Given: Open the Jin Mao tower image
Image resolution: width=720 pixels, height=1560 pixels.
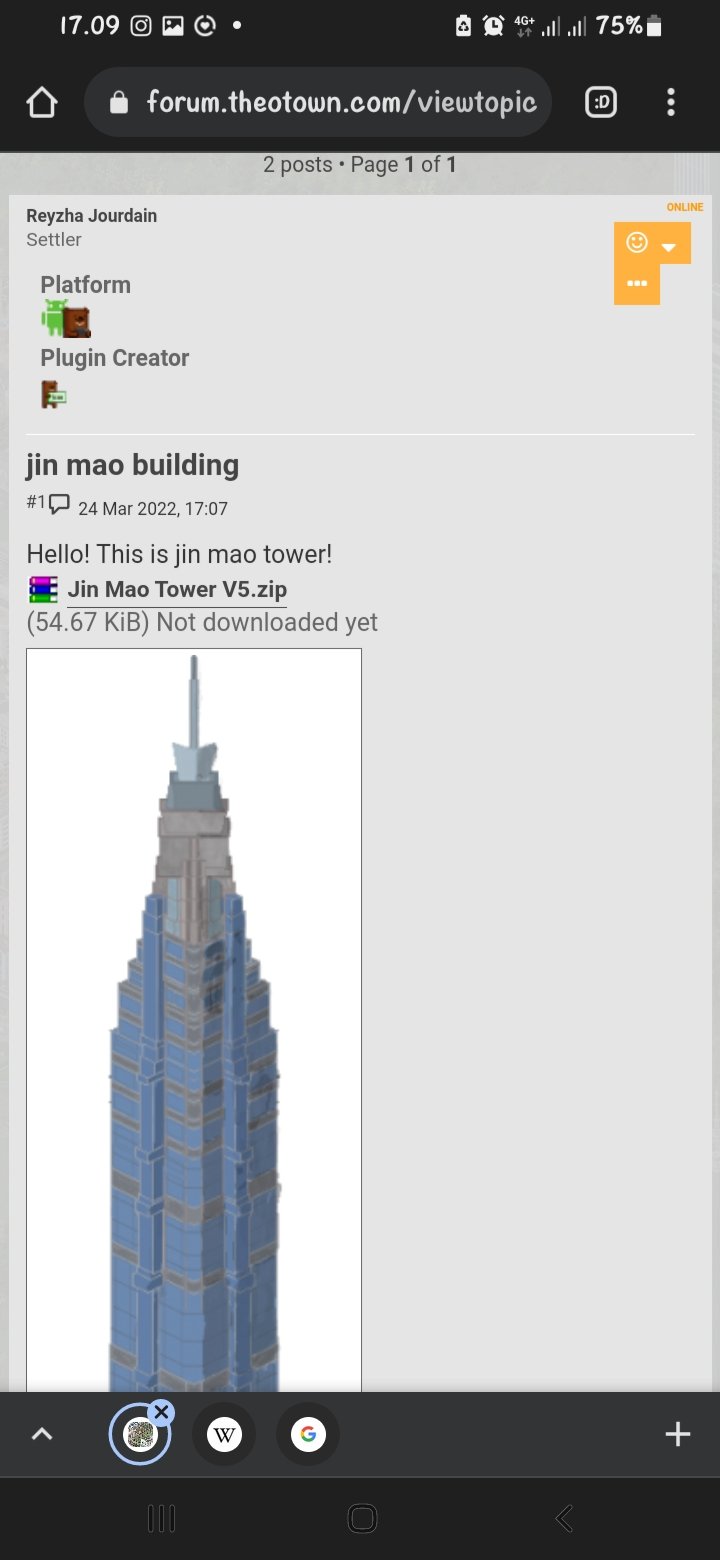Looking at the screenshot, I should click(x=194, y=1020).
